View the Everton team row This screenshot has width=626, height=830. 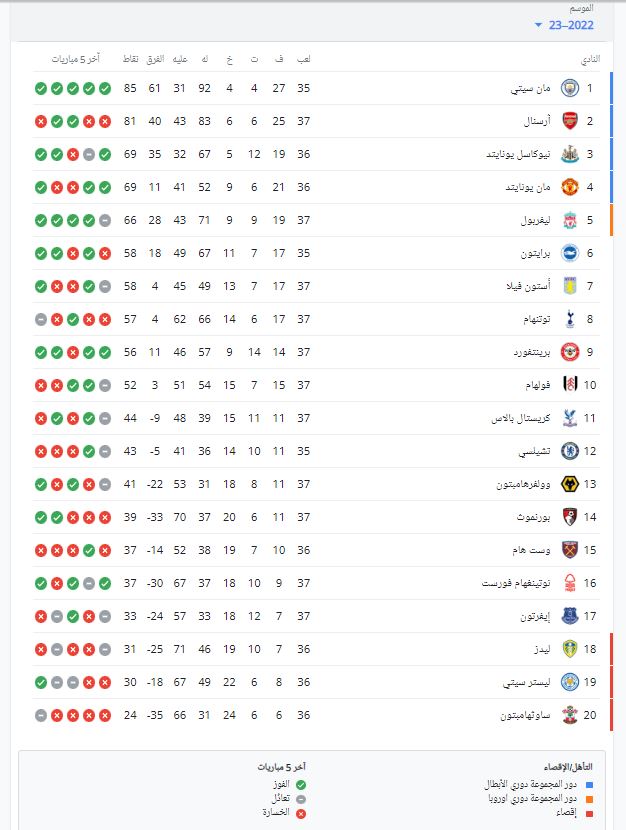click(x=531, y=615)
